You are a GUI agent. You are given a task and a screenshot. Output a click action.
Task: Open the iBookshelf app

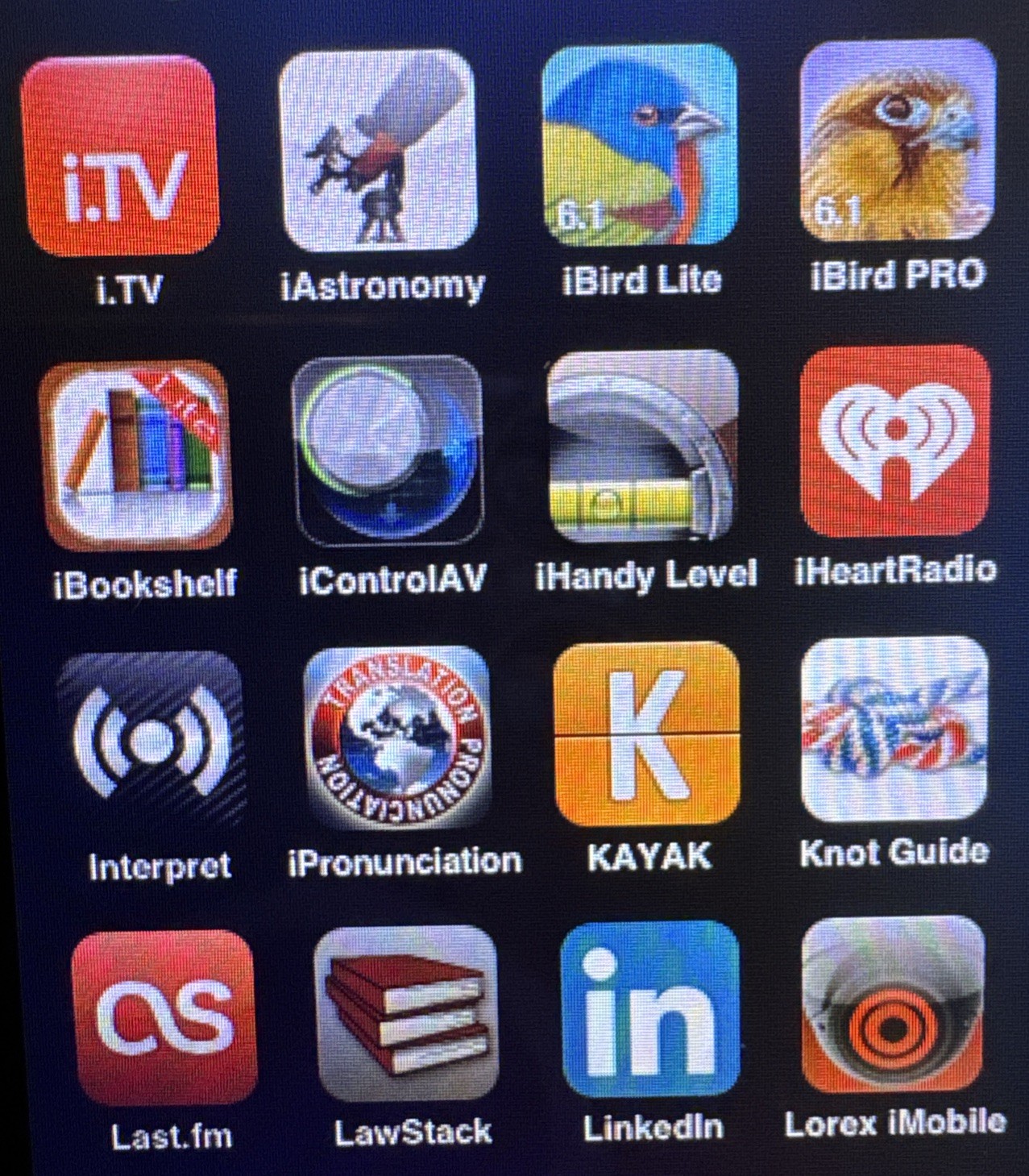135,456
